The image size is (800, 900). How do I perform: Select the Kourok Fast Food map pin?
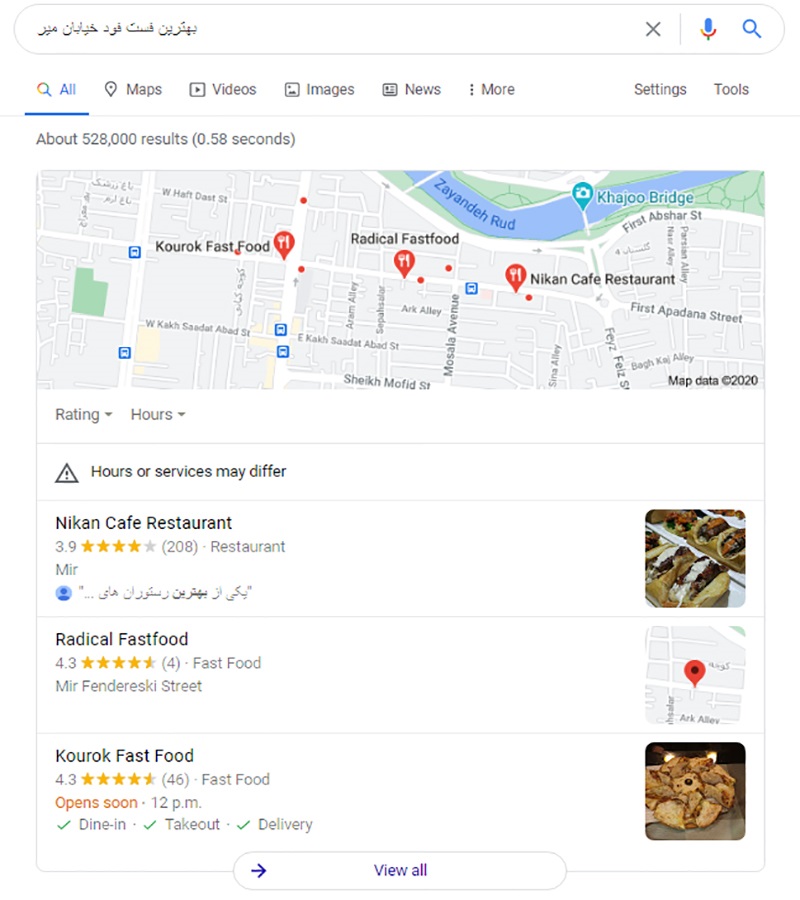pyautogui.click(x=284, y=243)
